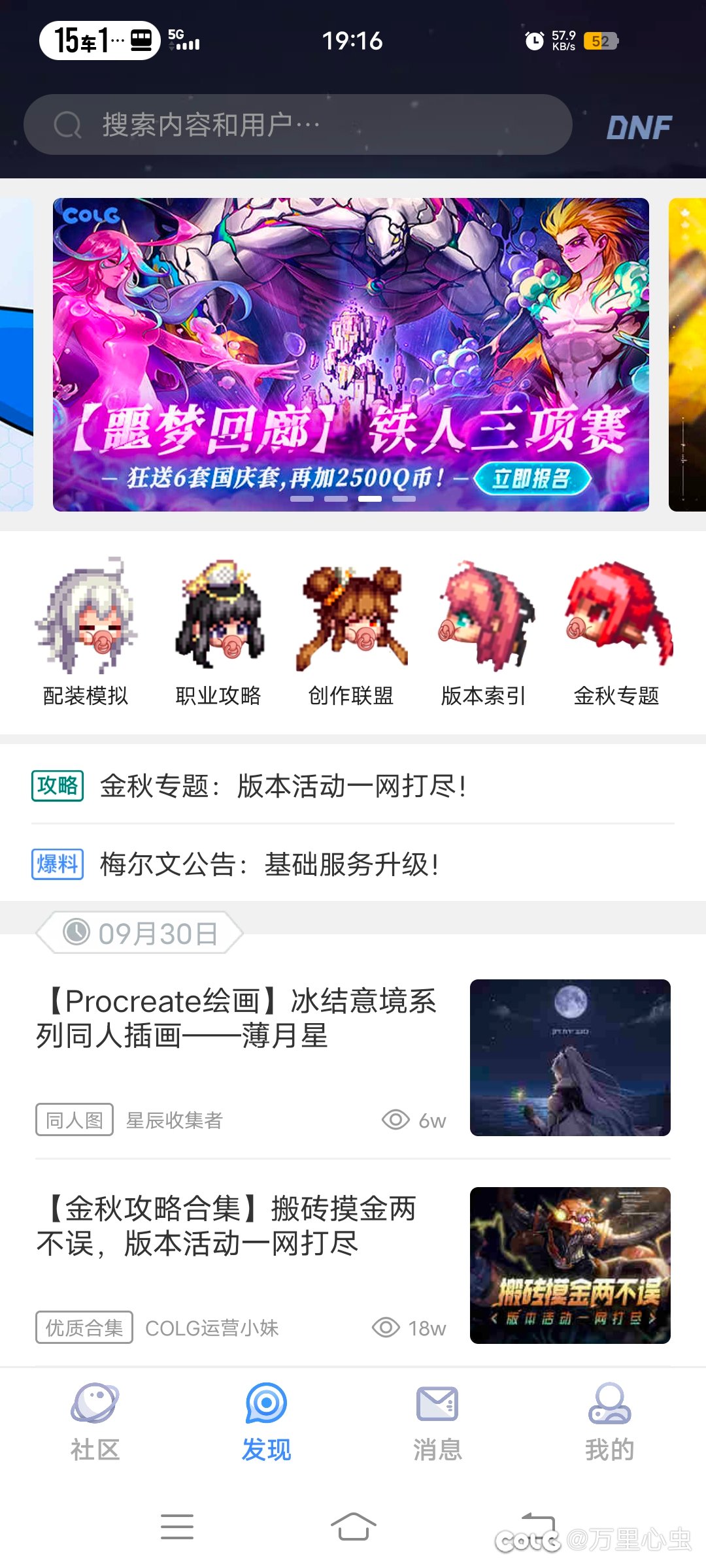706x1568 pixels.
Task: Tap the DNF game selector
Action: [x=639, y=127]
